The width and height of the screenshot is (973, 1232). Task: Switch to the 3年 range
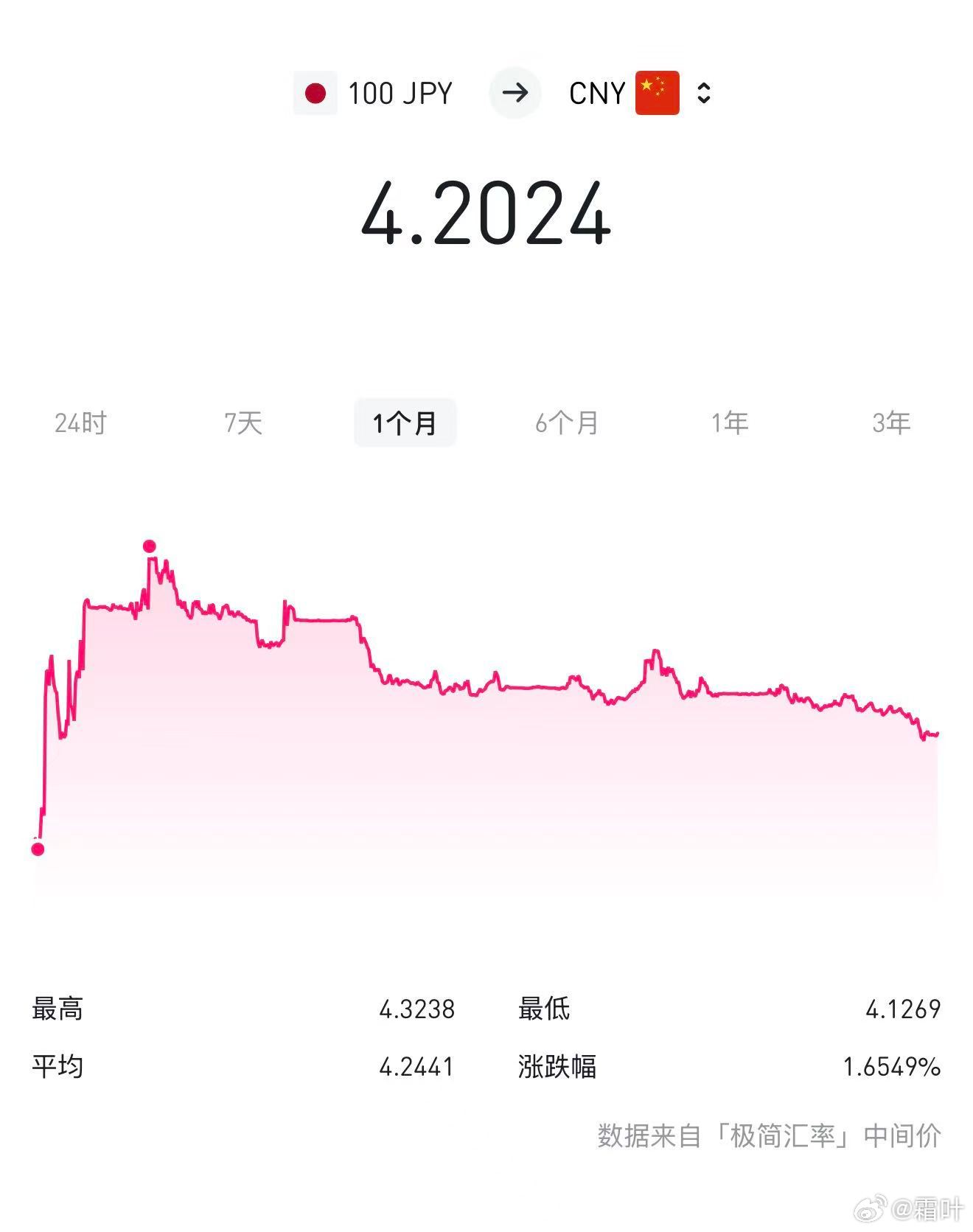(x=891, y=423)
